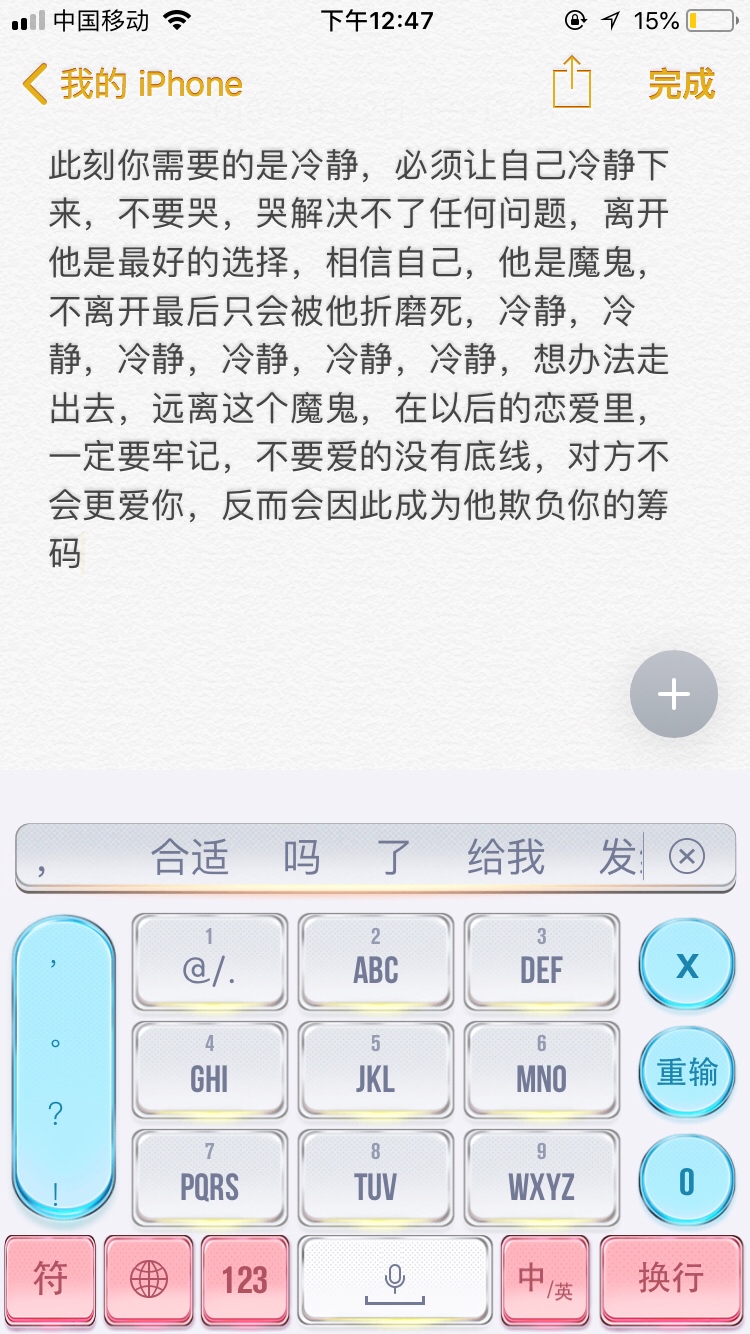Tap the MNO key
Screen dimensions: 750x1334
(x=541, y=1069)
